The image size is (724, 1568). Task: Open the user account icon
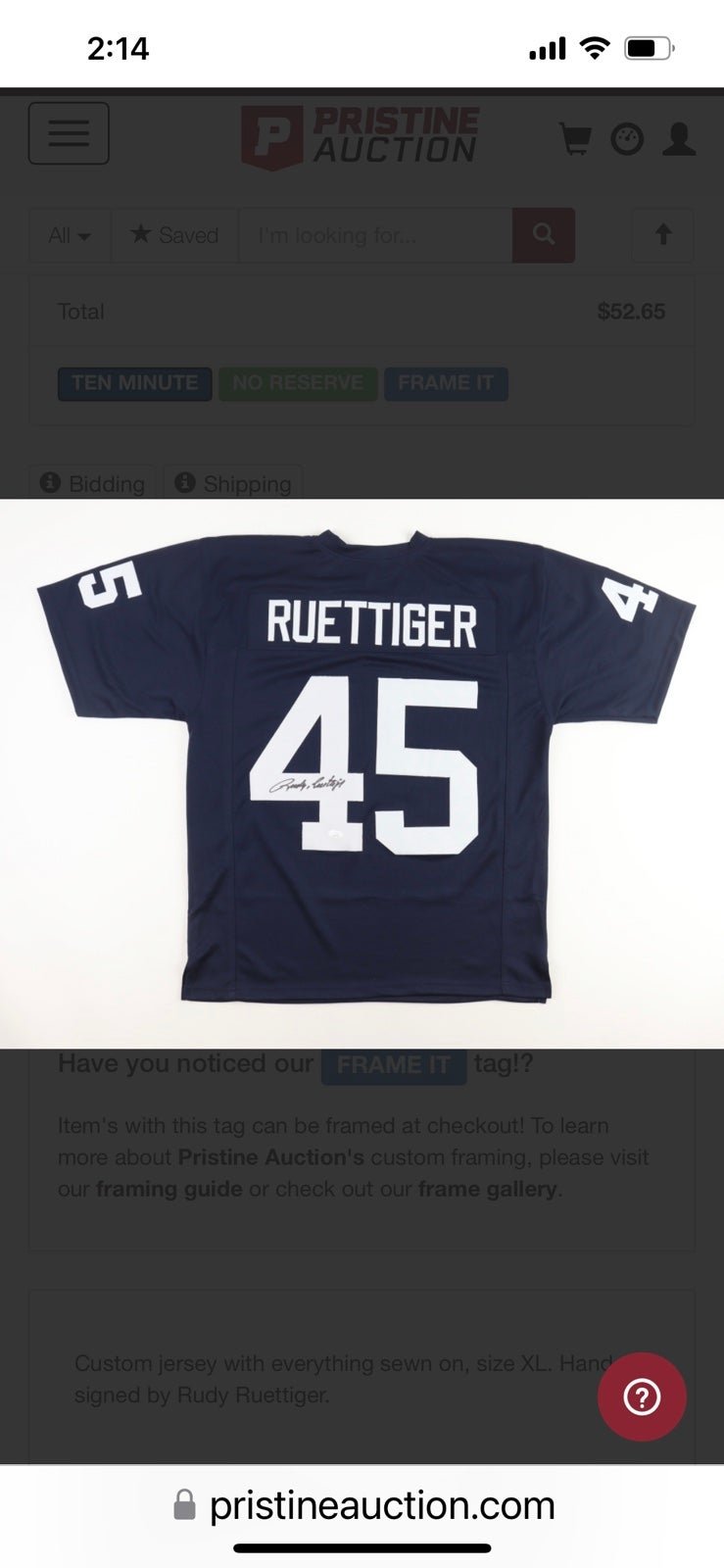(679, 139)
